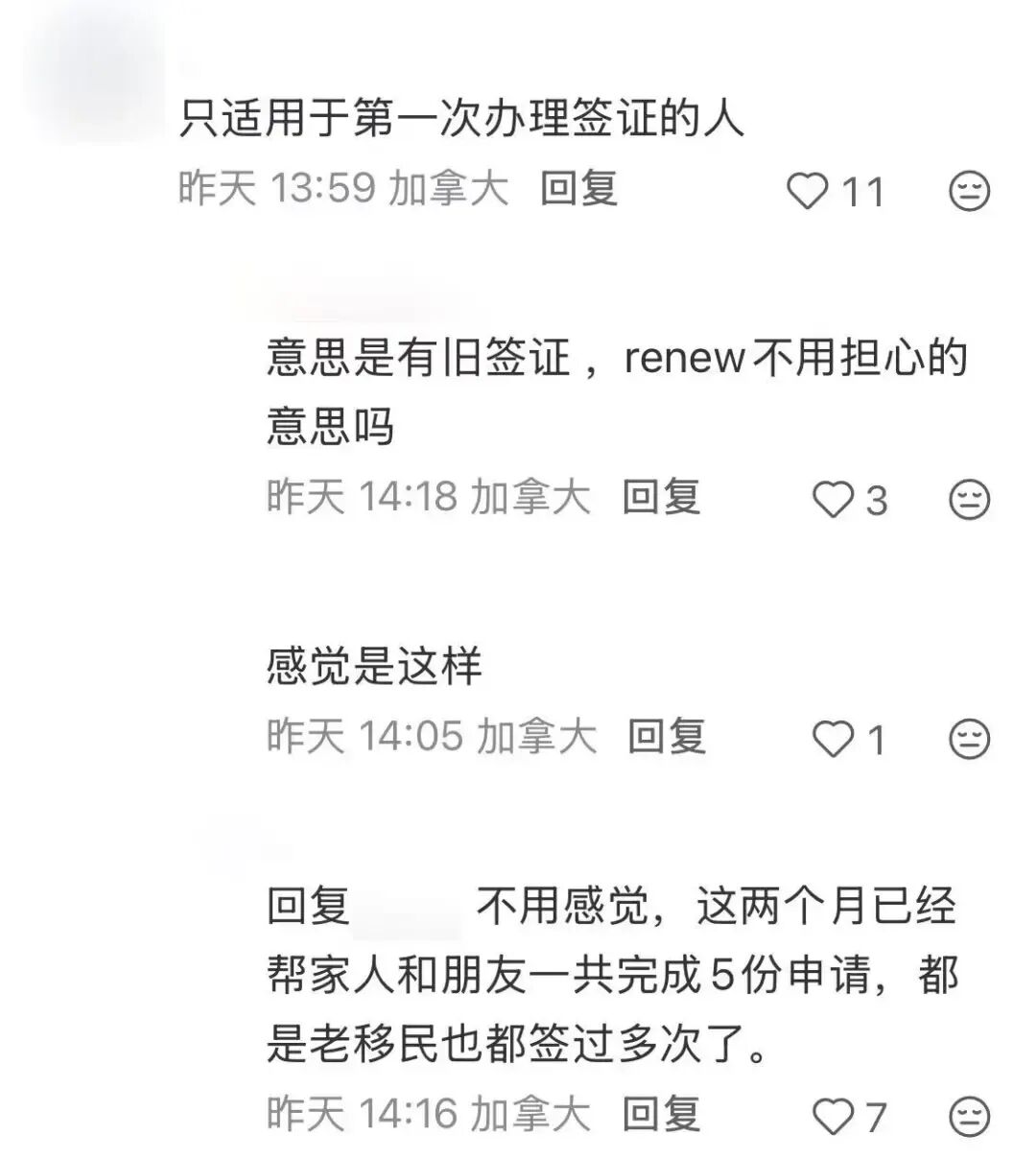Click the heart icon next to "感觉是这样"
This screenshot has width=1036, height=1158.
[834, 737]
